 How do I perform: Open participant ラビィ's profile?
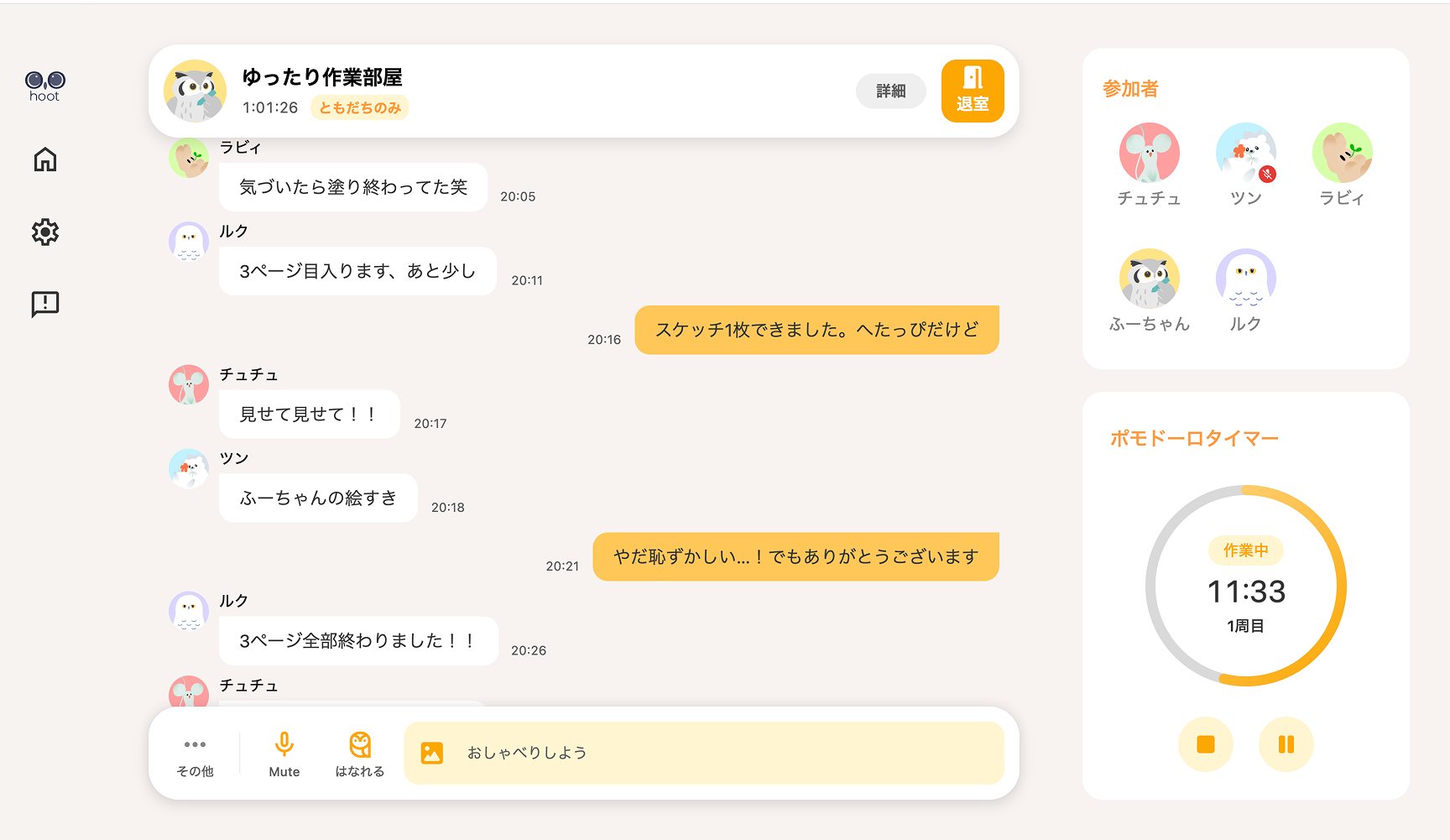(1343, 165)
